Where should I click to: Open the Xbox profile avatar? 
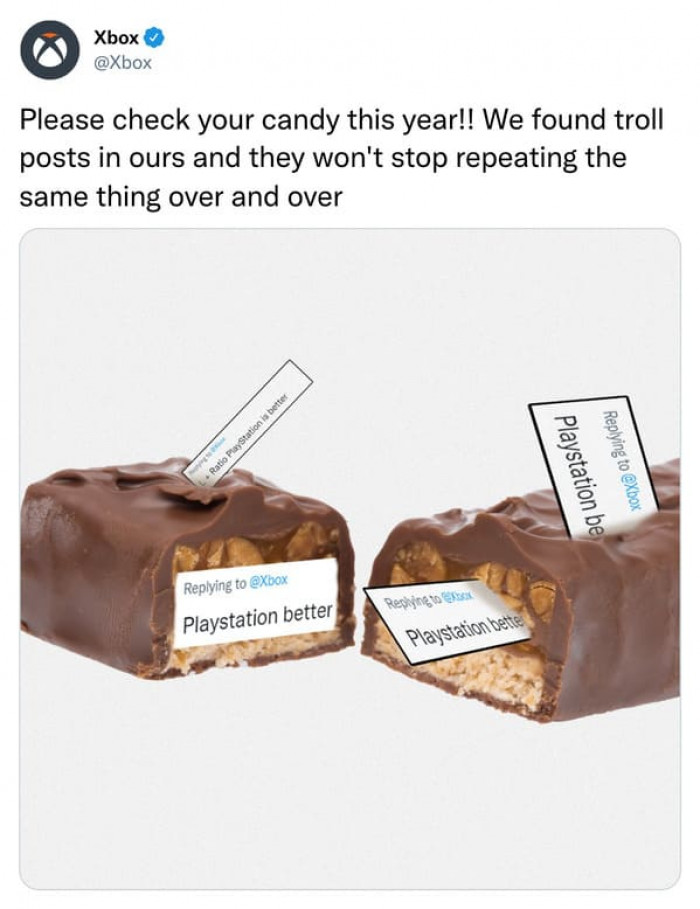50,50
